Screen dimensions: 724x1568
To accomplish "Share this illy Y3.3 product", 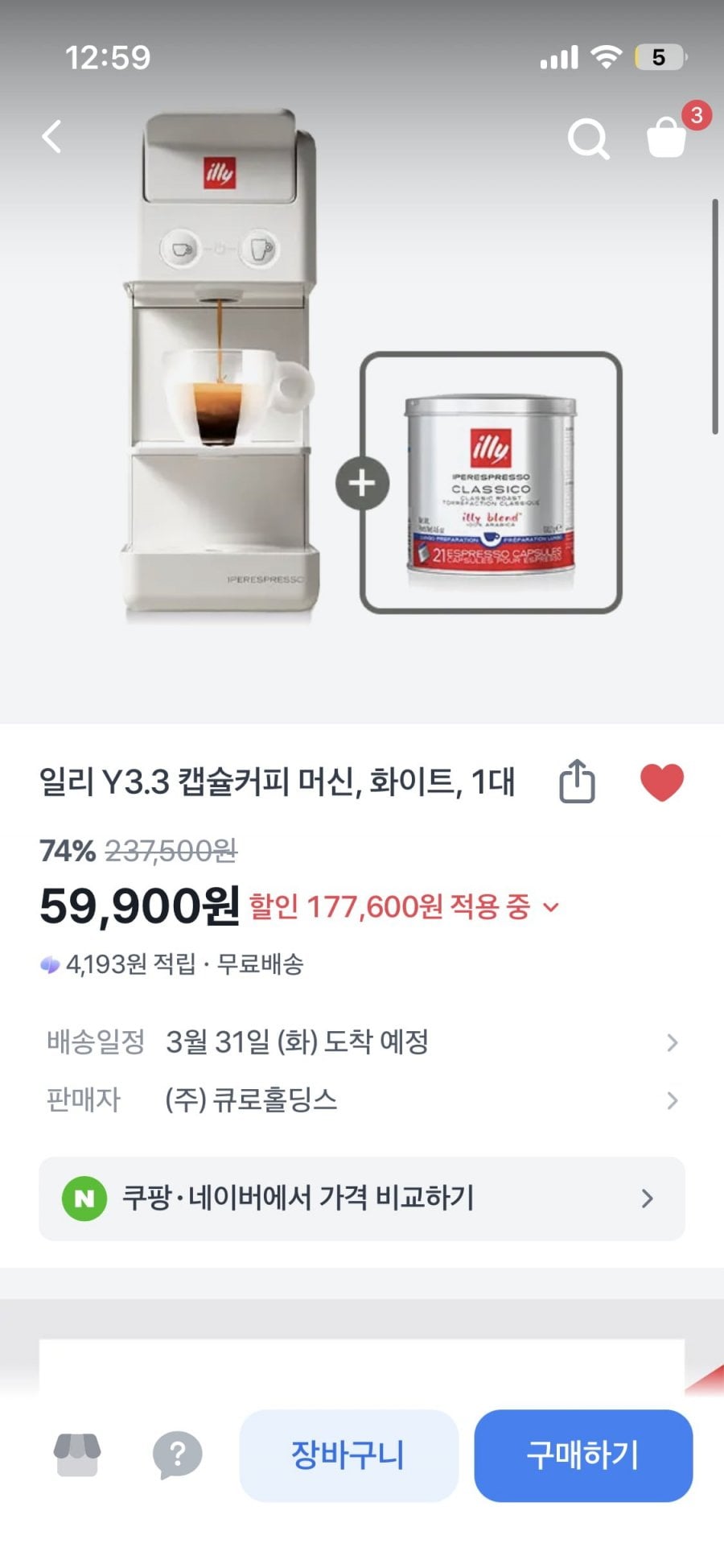I will tap(577, 781).
